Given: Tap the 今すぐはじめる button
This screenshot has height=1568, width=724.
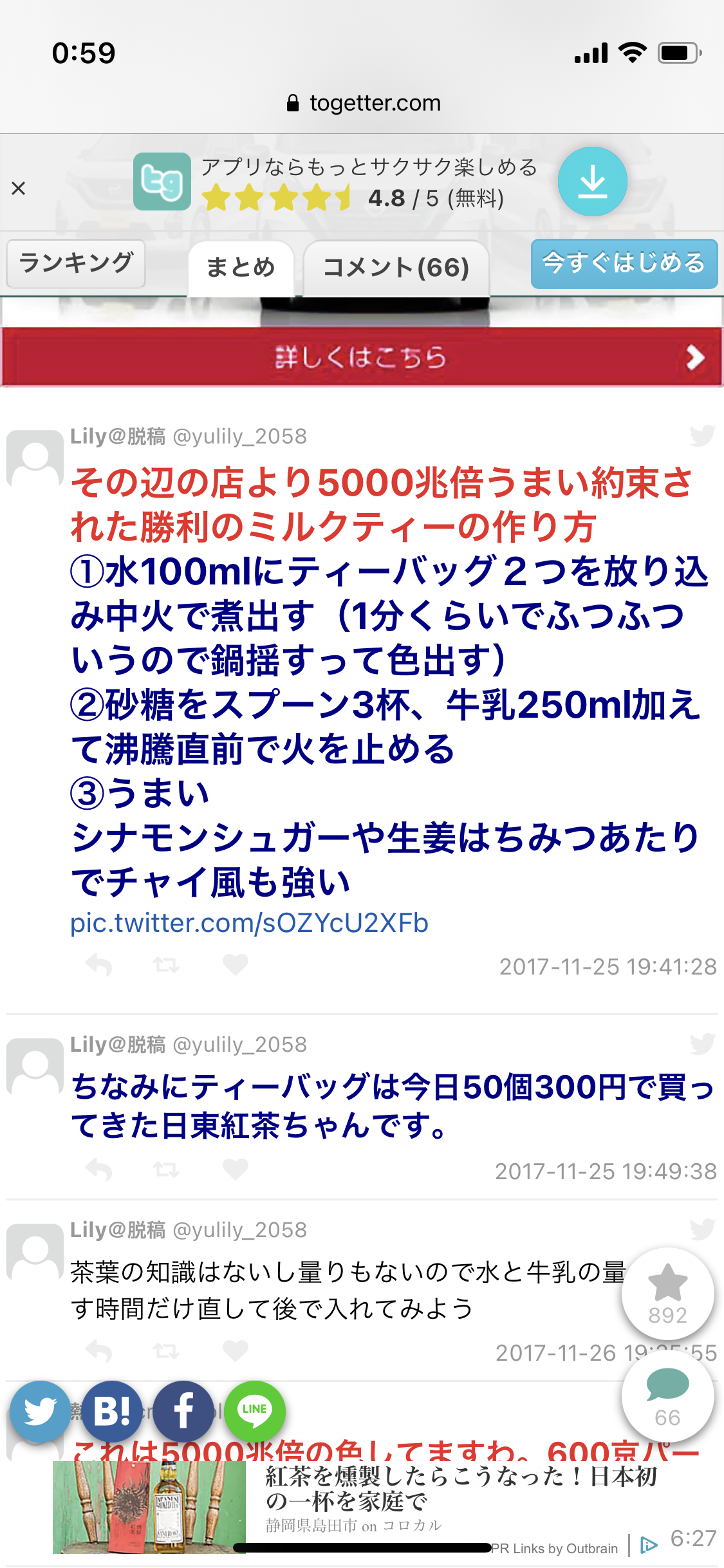Looking at the screenshot, I should pos(623,263).
